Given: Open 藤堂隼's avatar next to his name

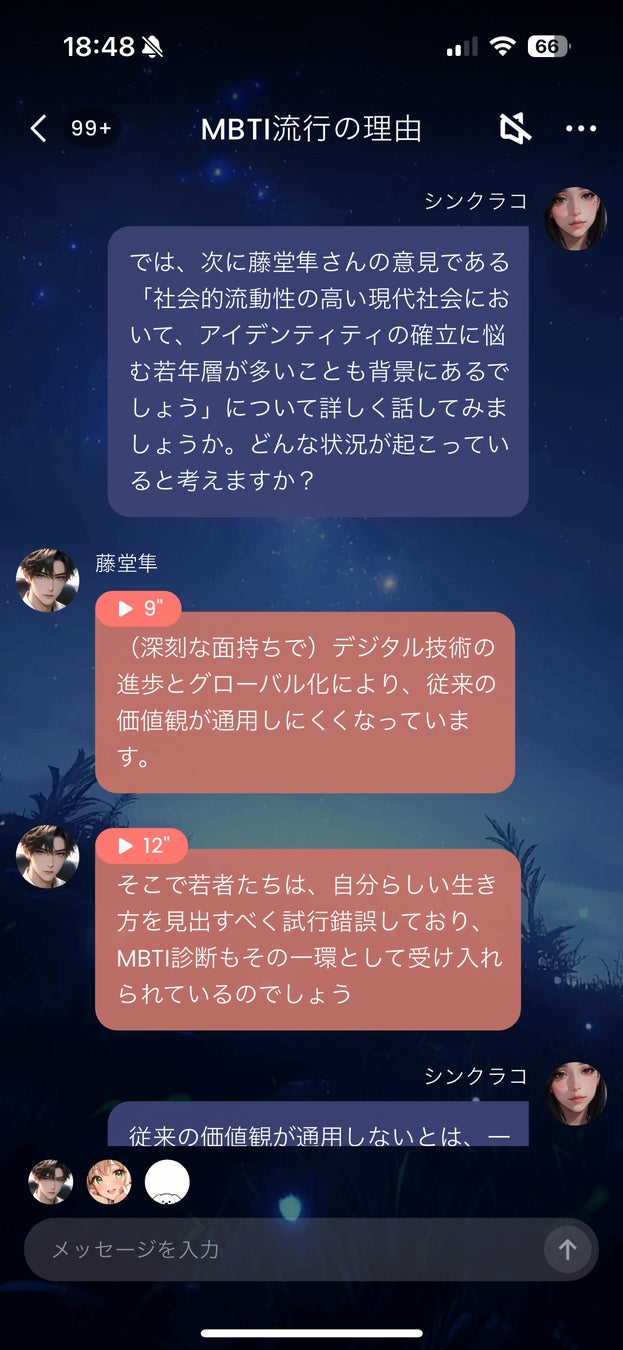Looking at the screenshot, I should [x=48, y=579].
